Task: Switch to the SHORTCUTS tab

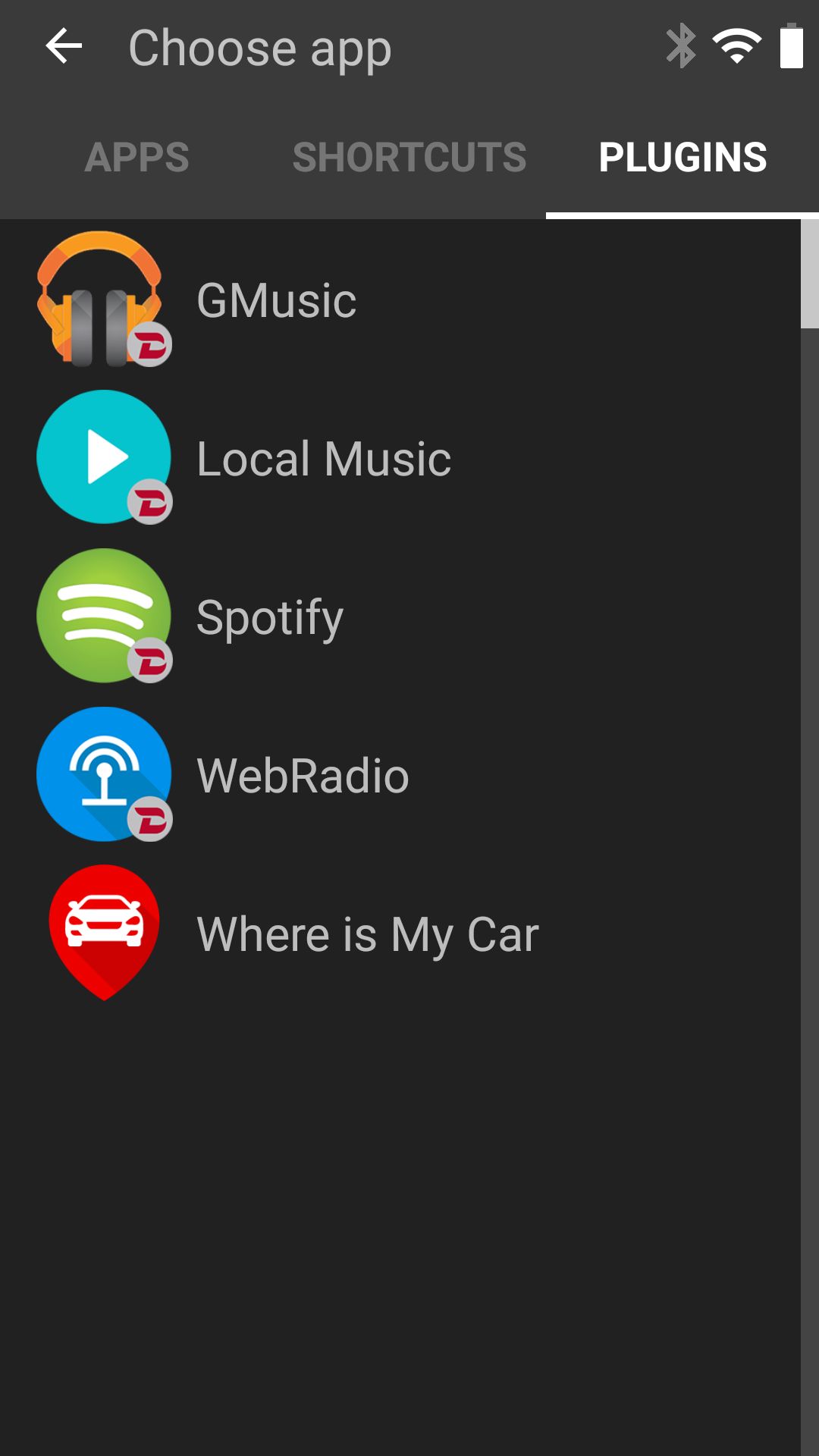Action: (409, 158)
